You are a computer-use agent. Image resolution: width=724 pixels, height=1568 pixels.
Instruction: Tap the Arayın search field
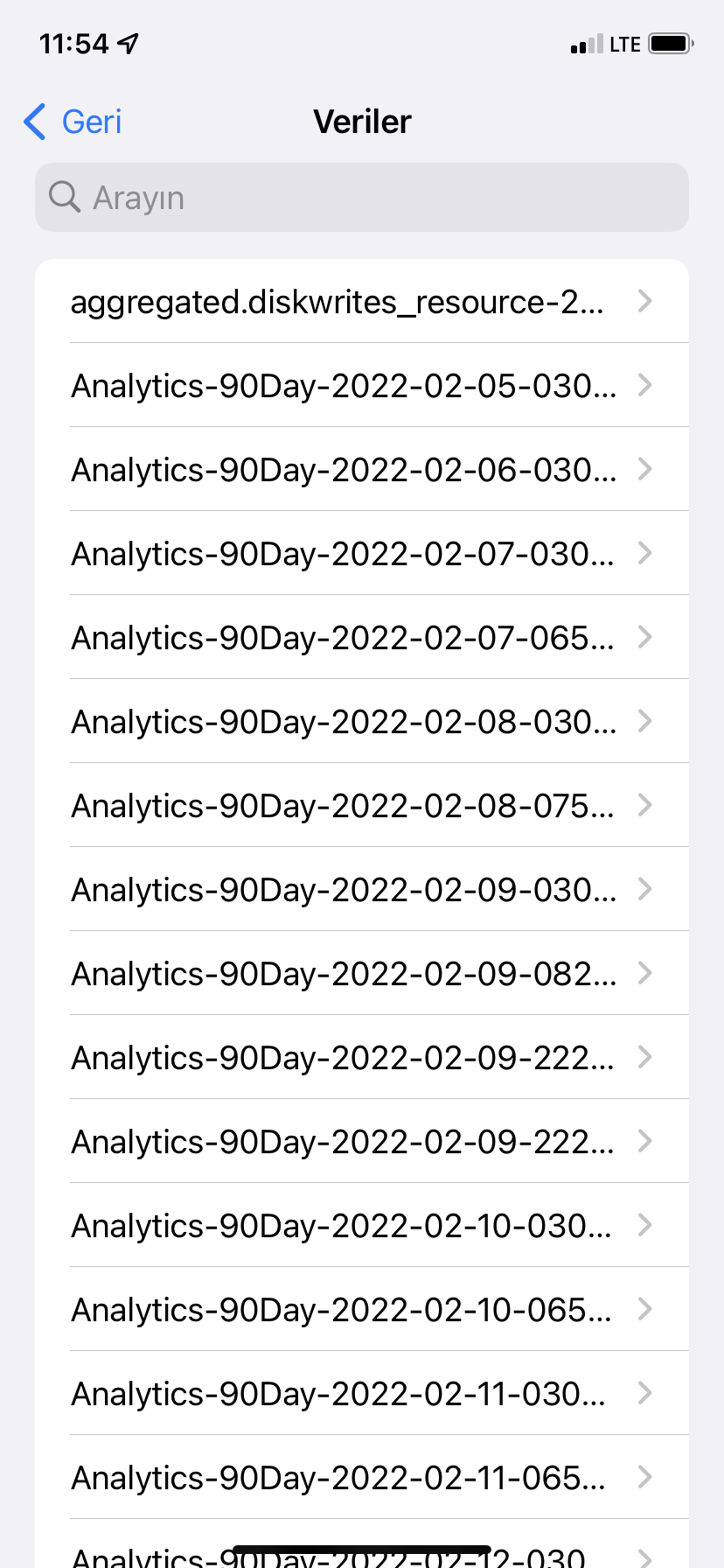(362, 198)
